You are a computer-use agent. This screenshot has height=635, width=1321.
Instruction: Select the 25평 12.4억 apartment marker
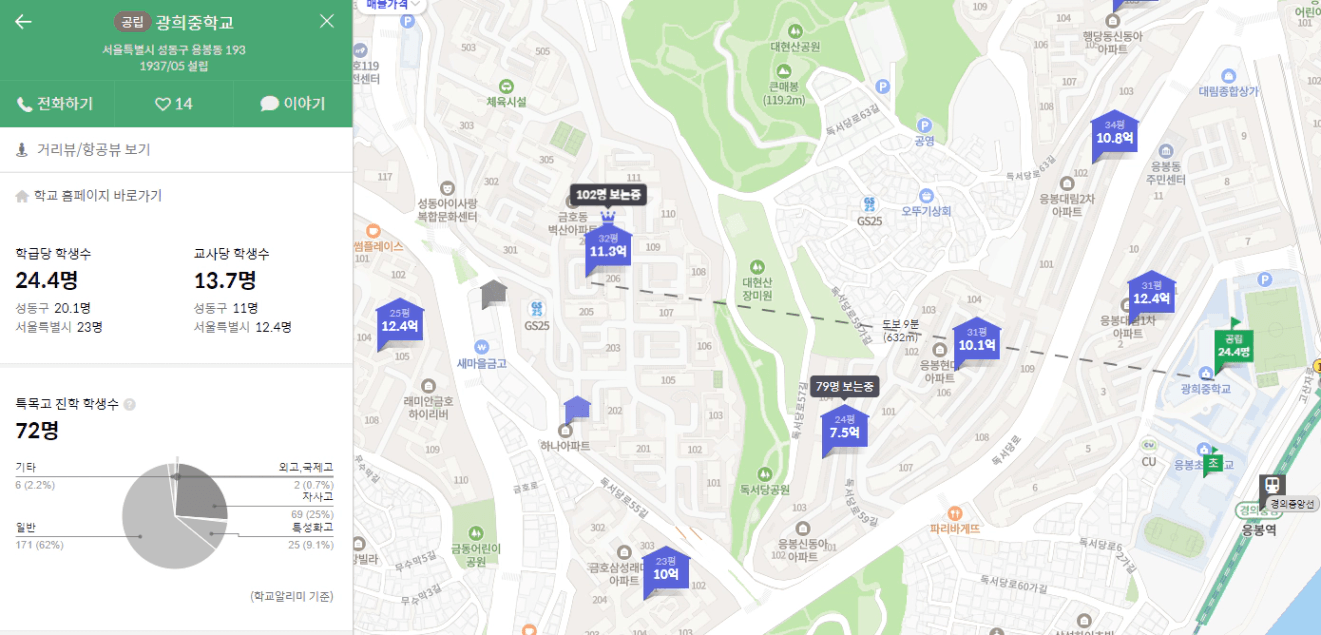[x=399, y=320]
